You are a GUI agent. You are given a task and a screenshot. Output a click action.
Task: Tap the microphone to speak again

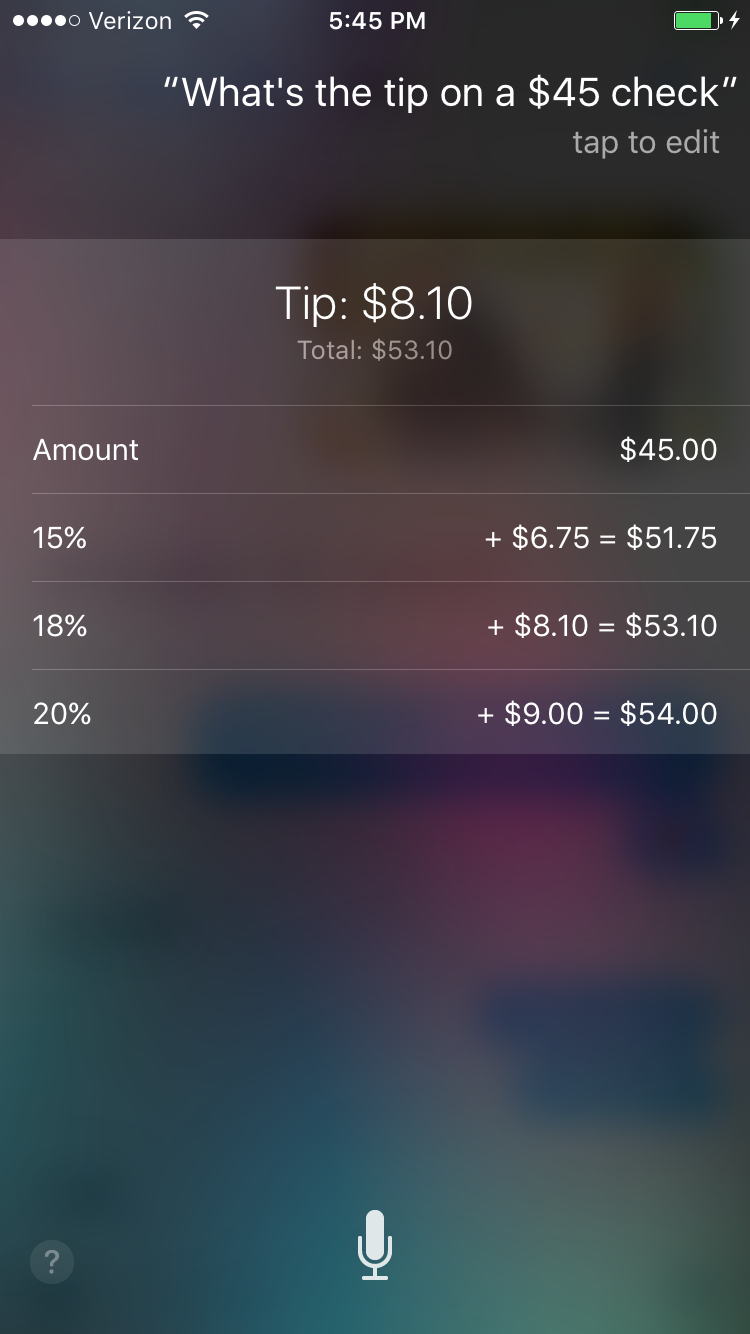pos(375,1245)
